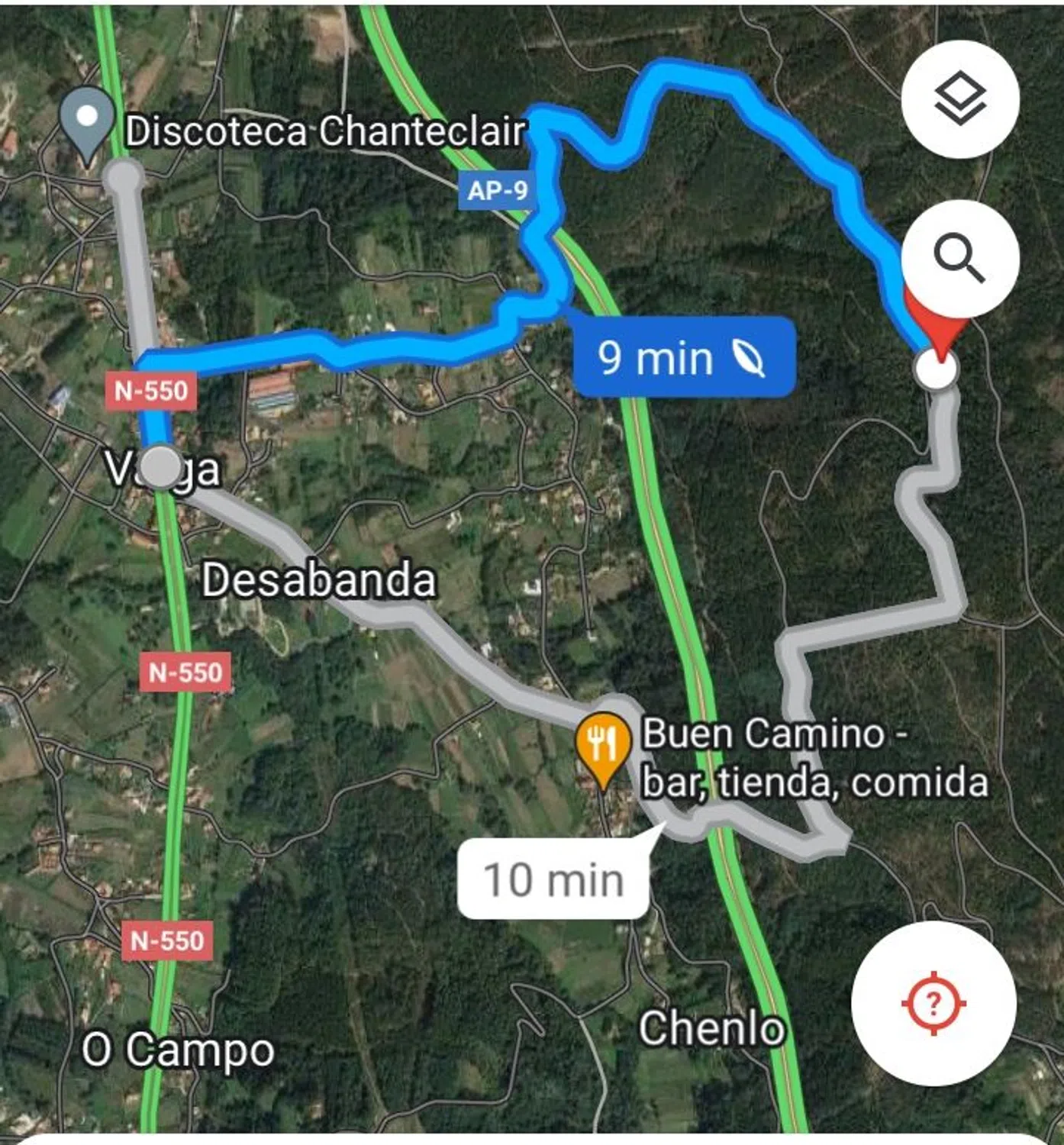
Task: Tap the location recenter button
Action: (x=933, y=1002)
